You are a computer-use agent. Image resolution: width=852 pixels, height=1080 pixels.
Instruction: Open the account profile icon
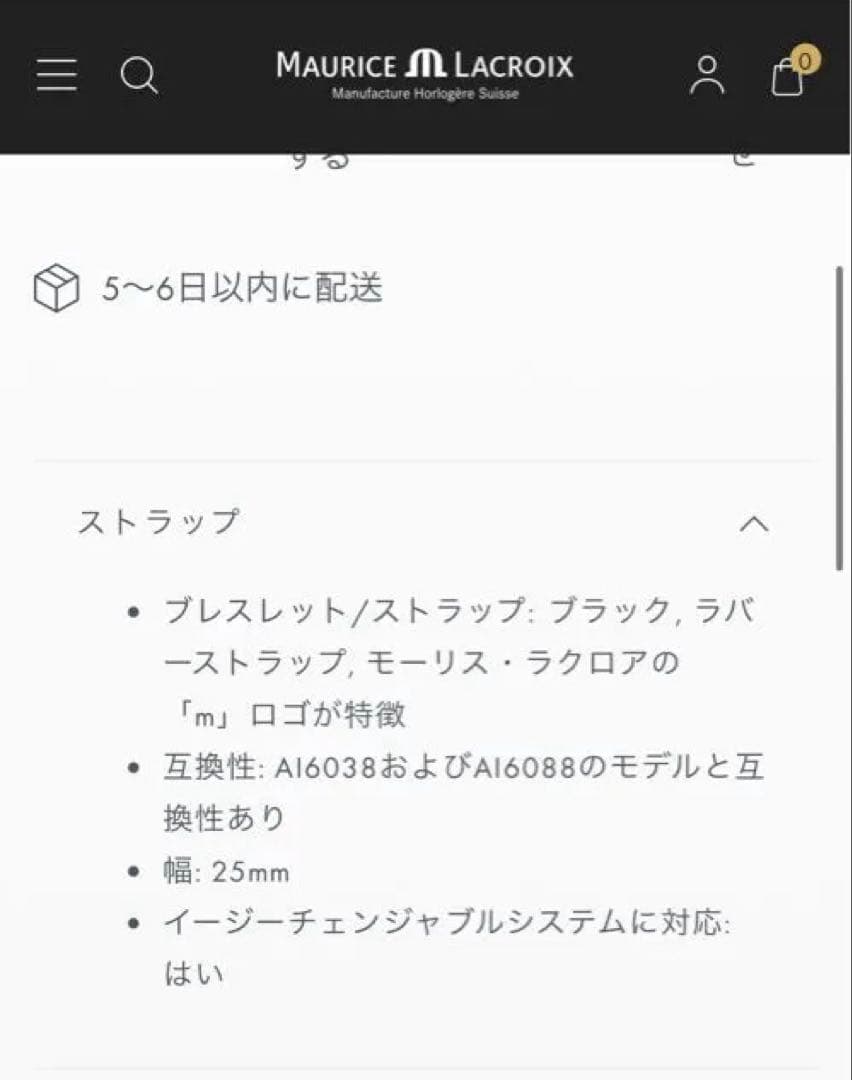pyautogui.click(x=707, y=75)
